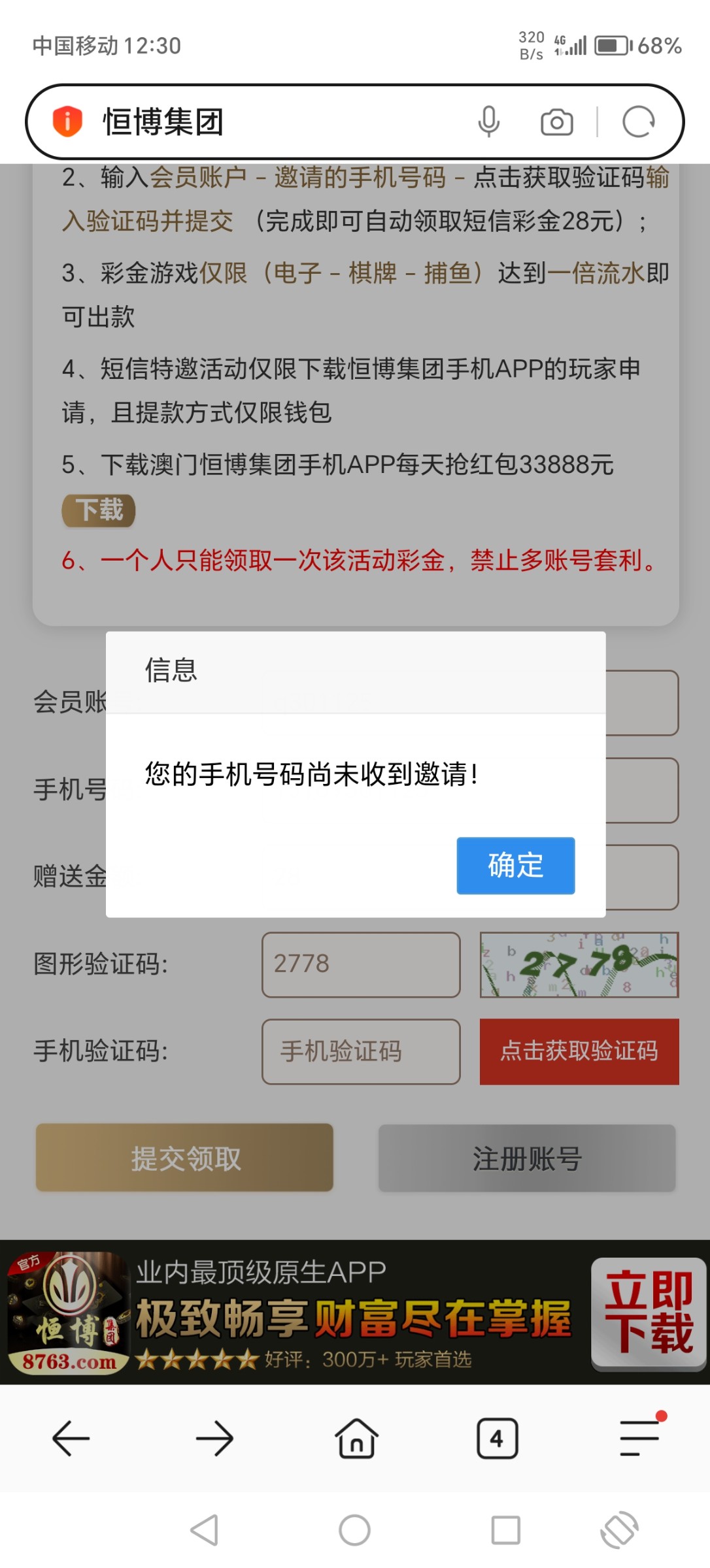The height and width of the screenshot is (1568, 710).
Task: Tap the voice search microphone icon
Action: [x=488, y=122]
